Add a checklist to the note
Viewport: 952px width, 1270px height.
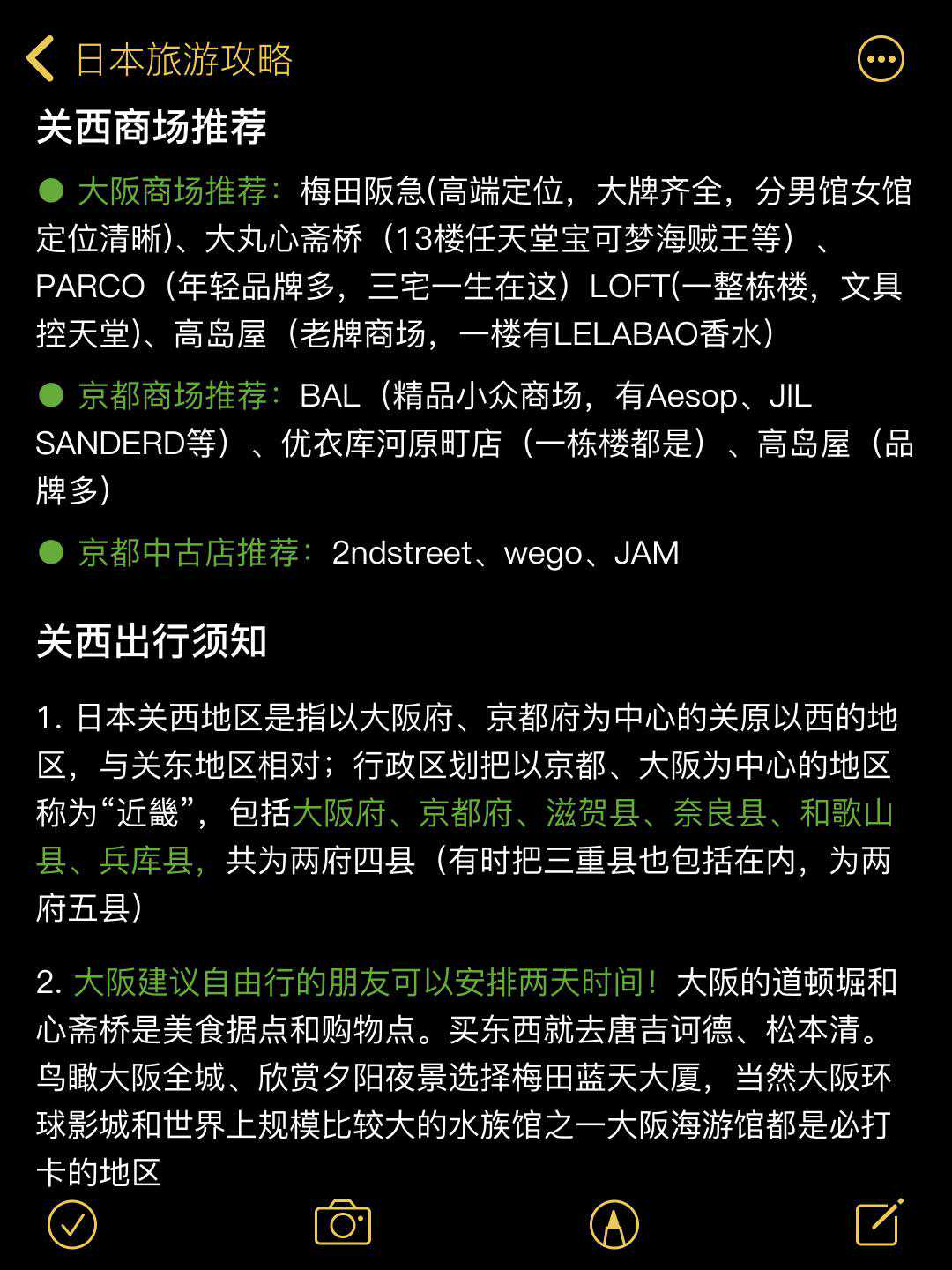[x=72, y=1224]
